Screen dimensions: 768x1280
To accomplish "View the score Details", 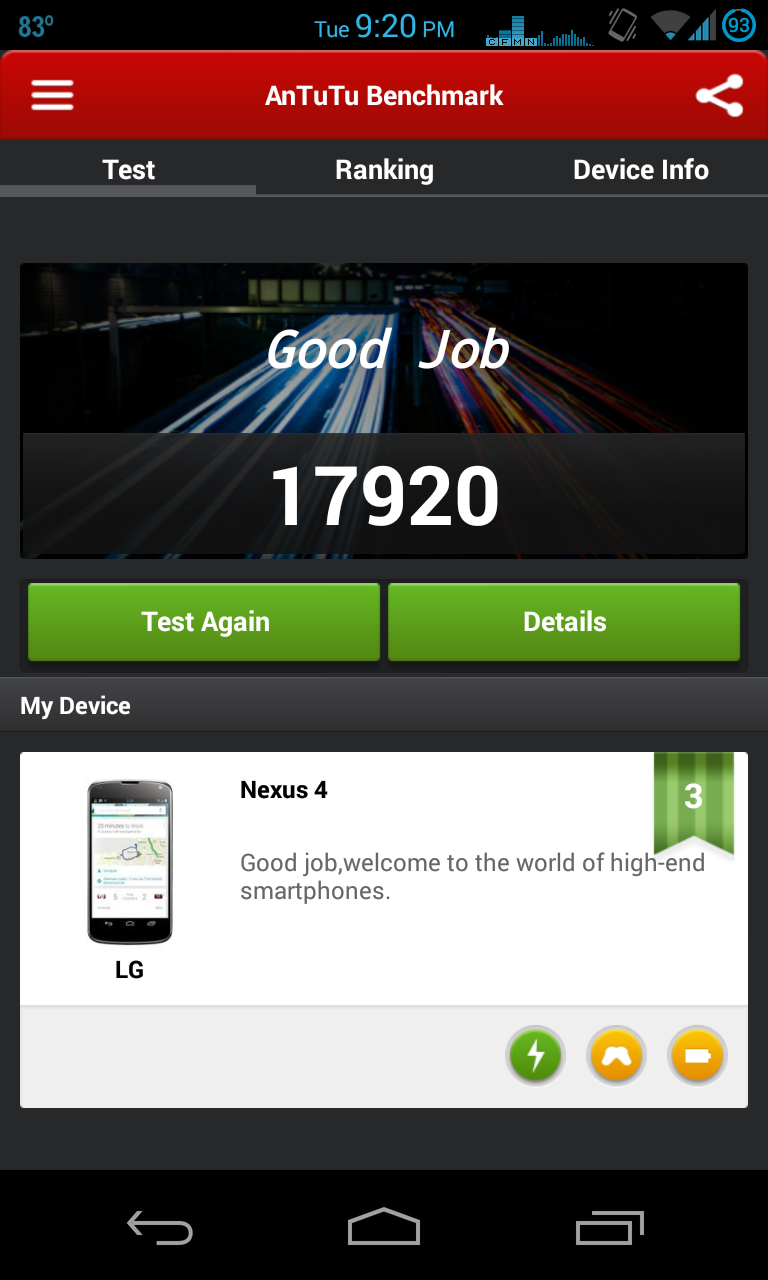I will point(564,622).
